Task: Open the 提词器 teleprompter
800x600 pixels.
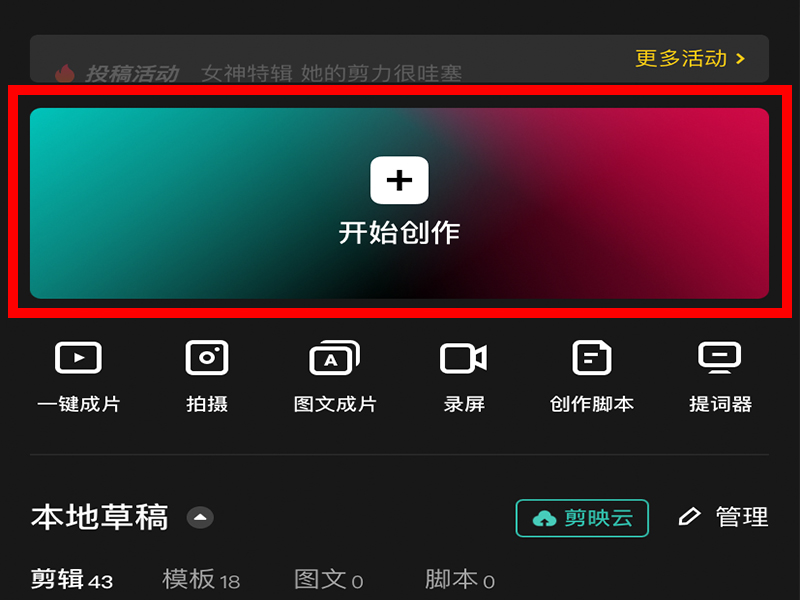Action: pyautogui.click(x=720, y=377)
